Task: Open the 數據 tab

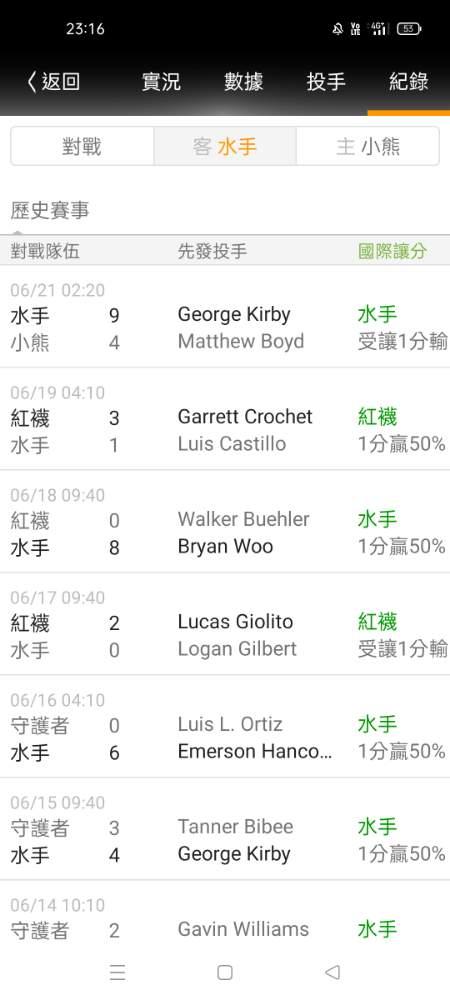Action: [243, 82]
